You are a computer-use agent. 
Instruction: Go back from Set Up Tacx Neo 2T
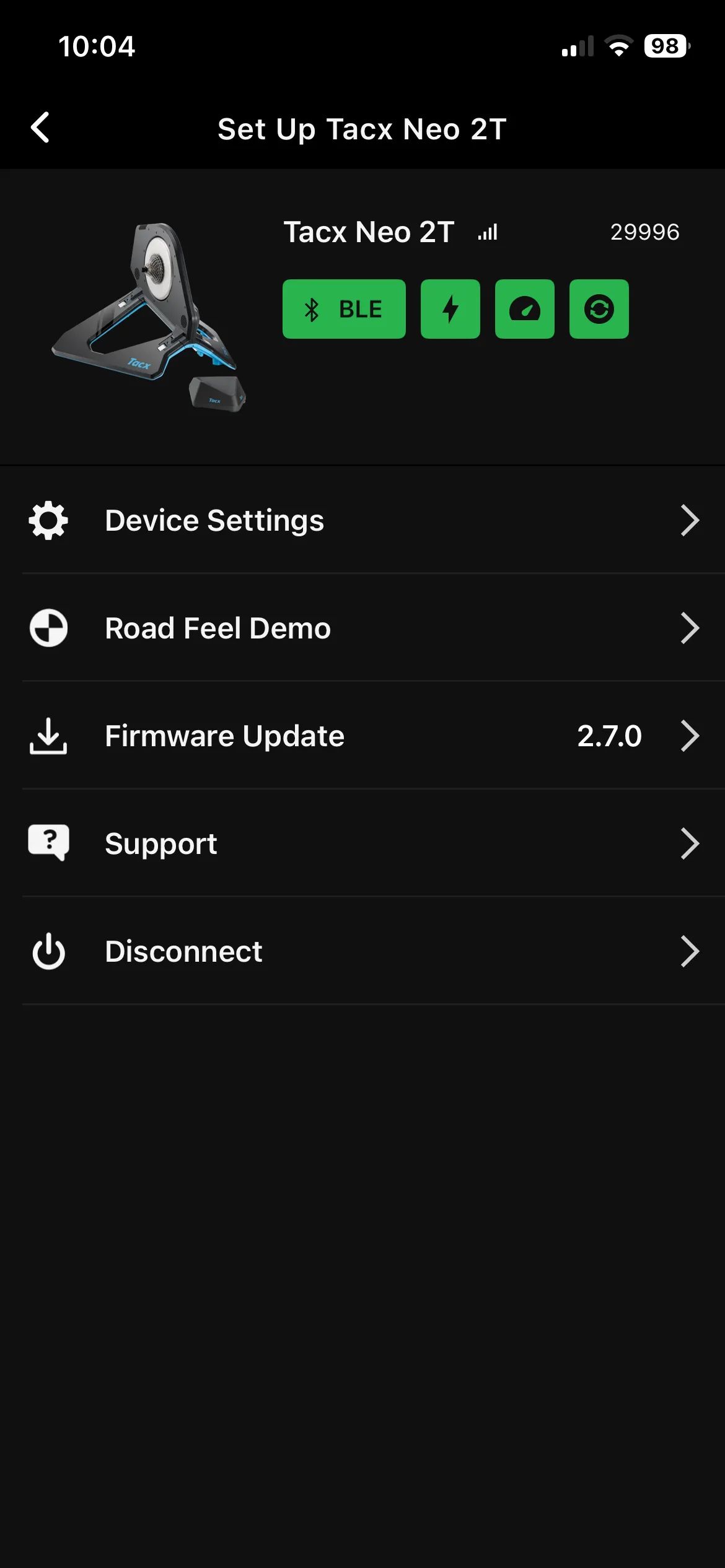point(41,128)
